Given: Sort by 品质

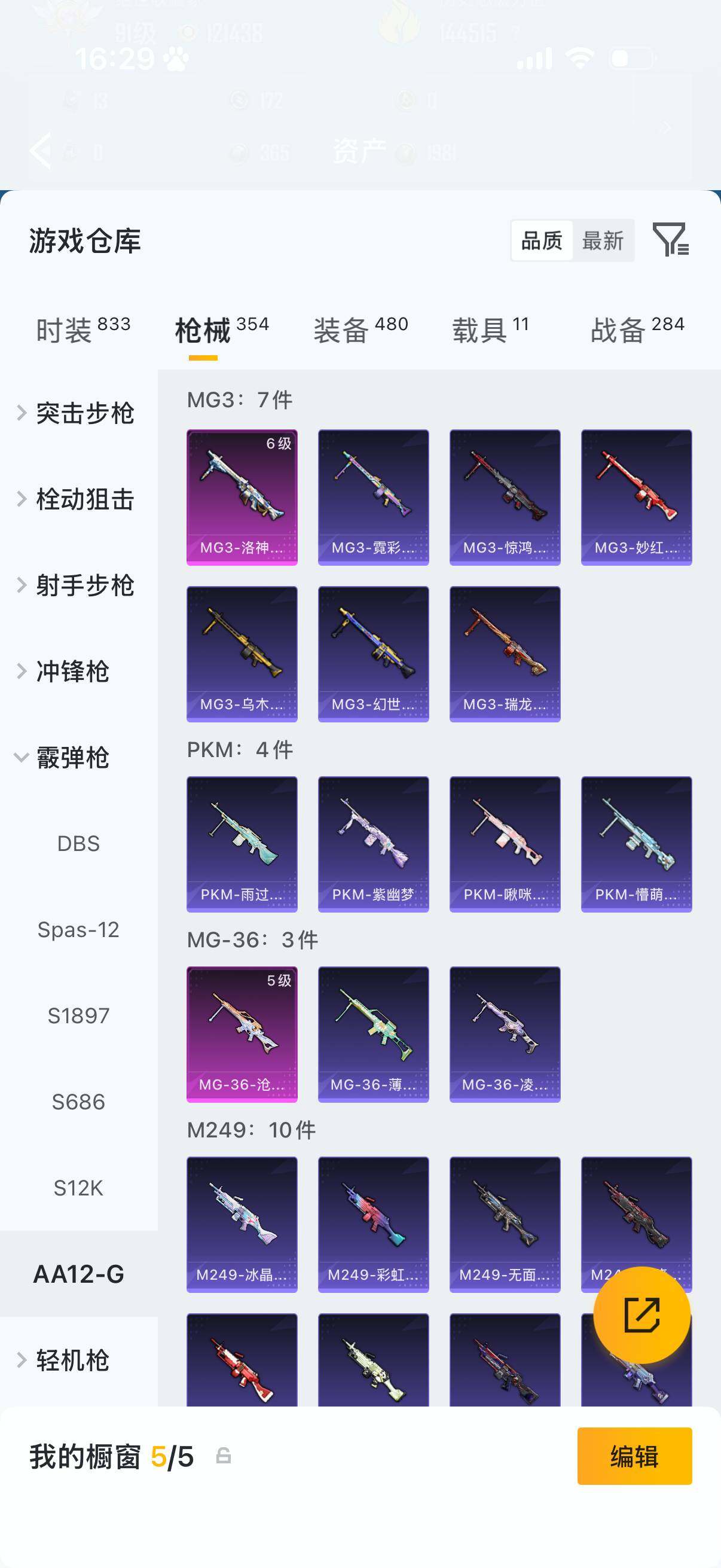Looking at the screenshot, I should coord(542,240).
